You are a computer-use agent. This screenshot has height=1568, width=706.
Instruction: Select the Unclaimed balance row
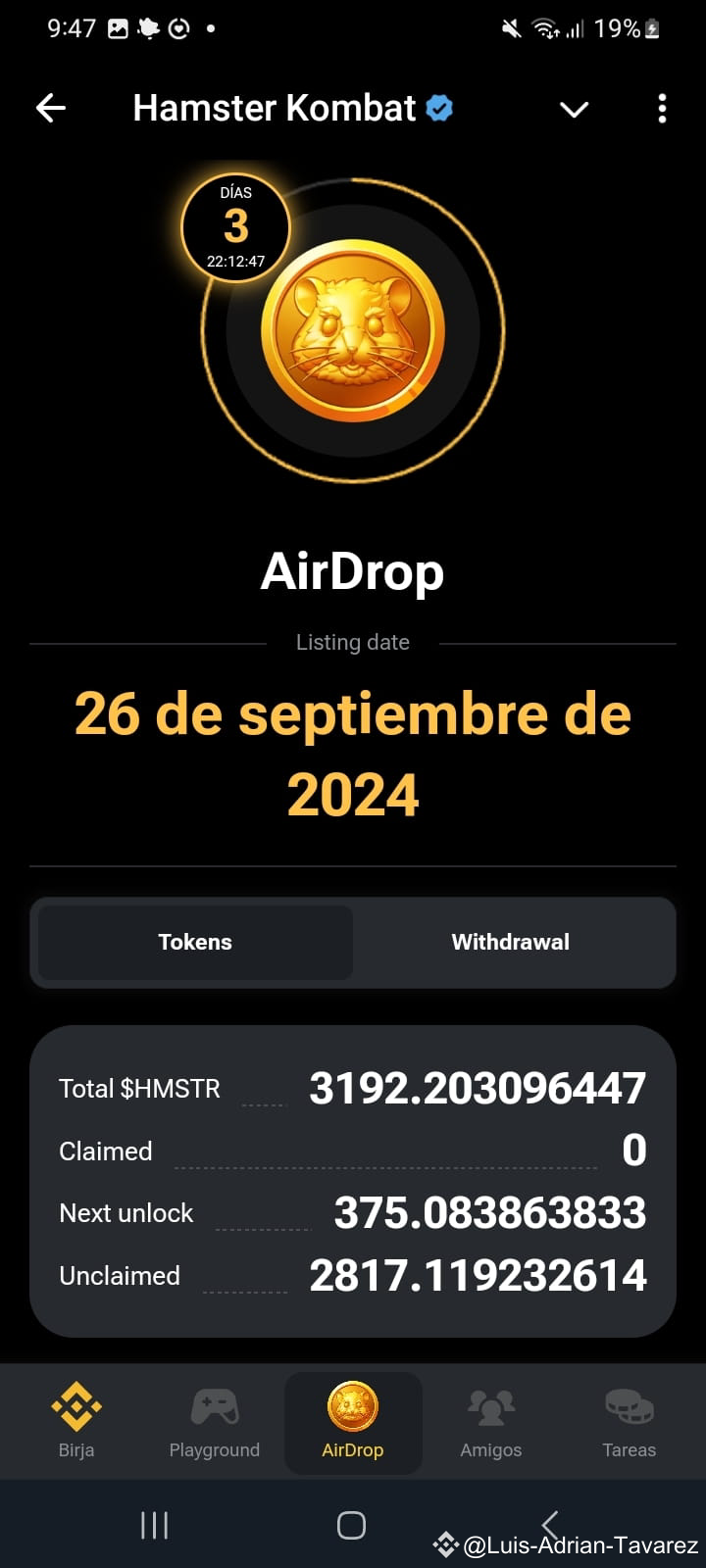tap(353, 1275)
